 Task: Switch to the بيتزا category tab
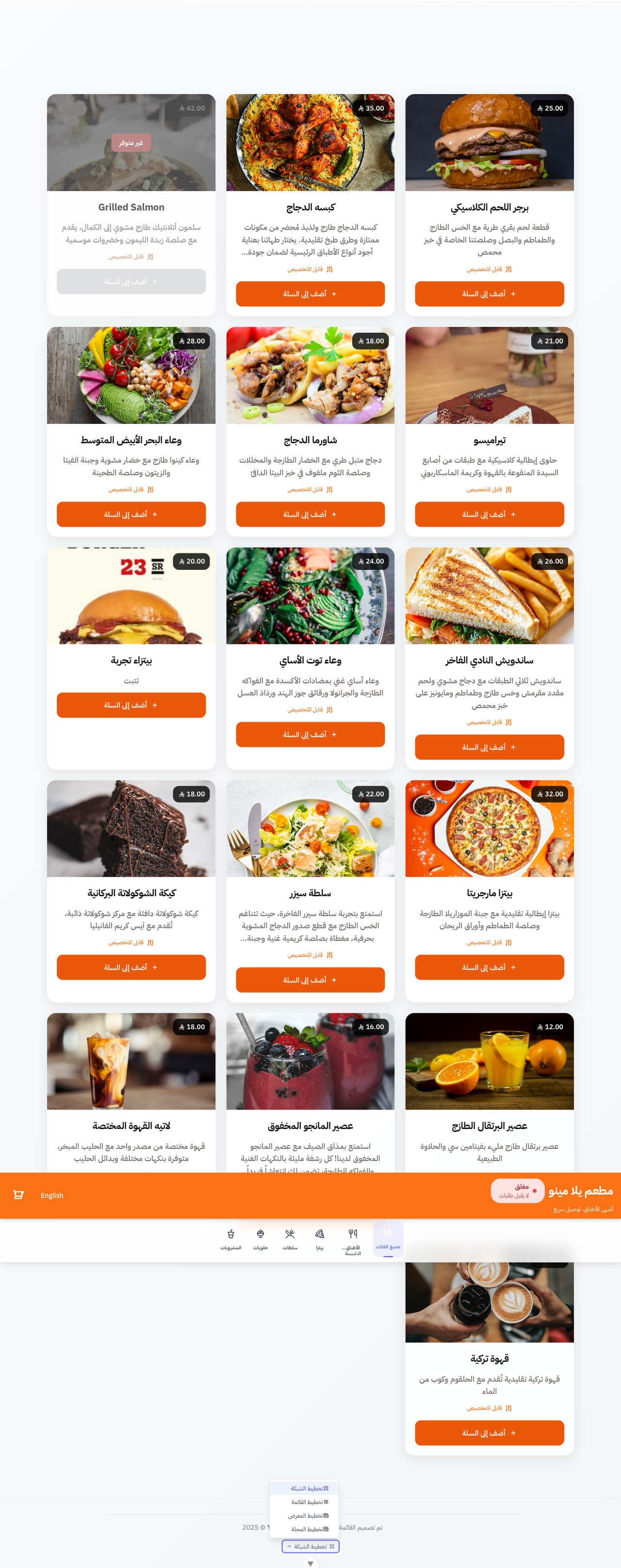coord(319,1239)
